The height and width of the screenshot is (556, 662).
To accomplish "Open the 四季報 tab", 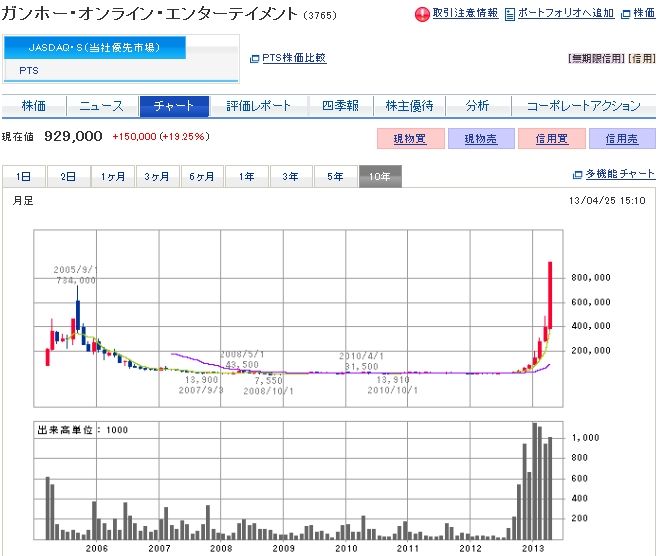I will pos(340,106).
